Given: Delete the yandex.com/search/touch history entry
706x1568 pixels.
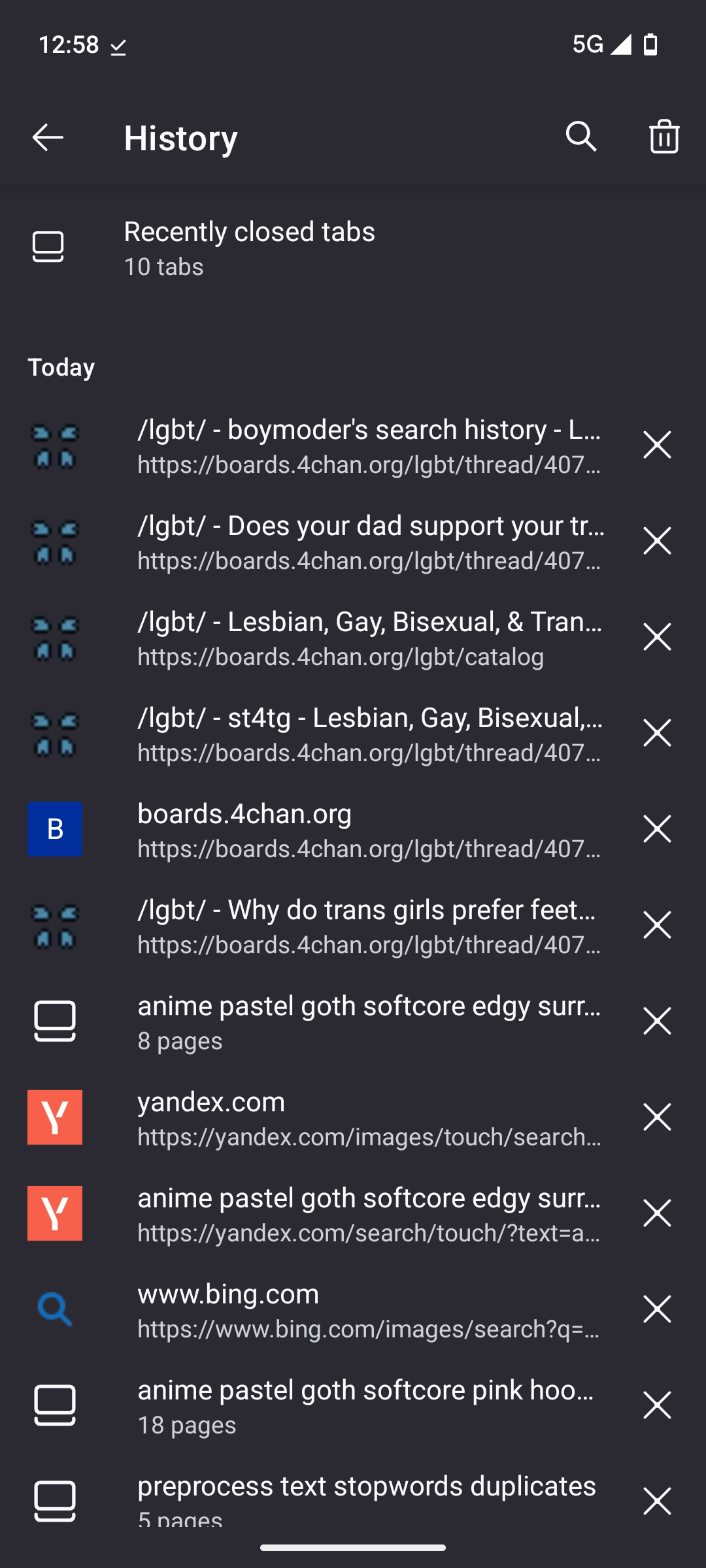Looking at the screenshot, I should 657,1213.
